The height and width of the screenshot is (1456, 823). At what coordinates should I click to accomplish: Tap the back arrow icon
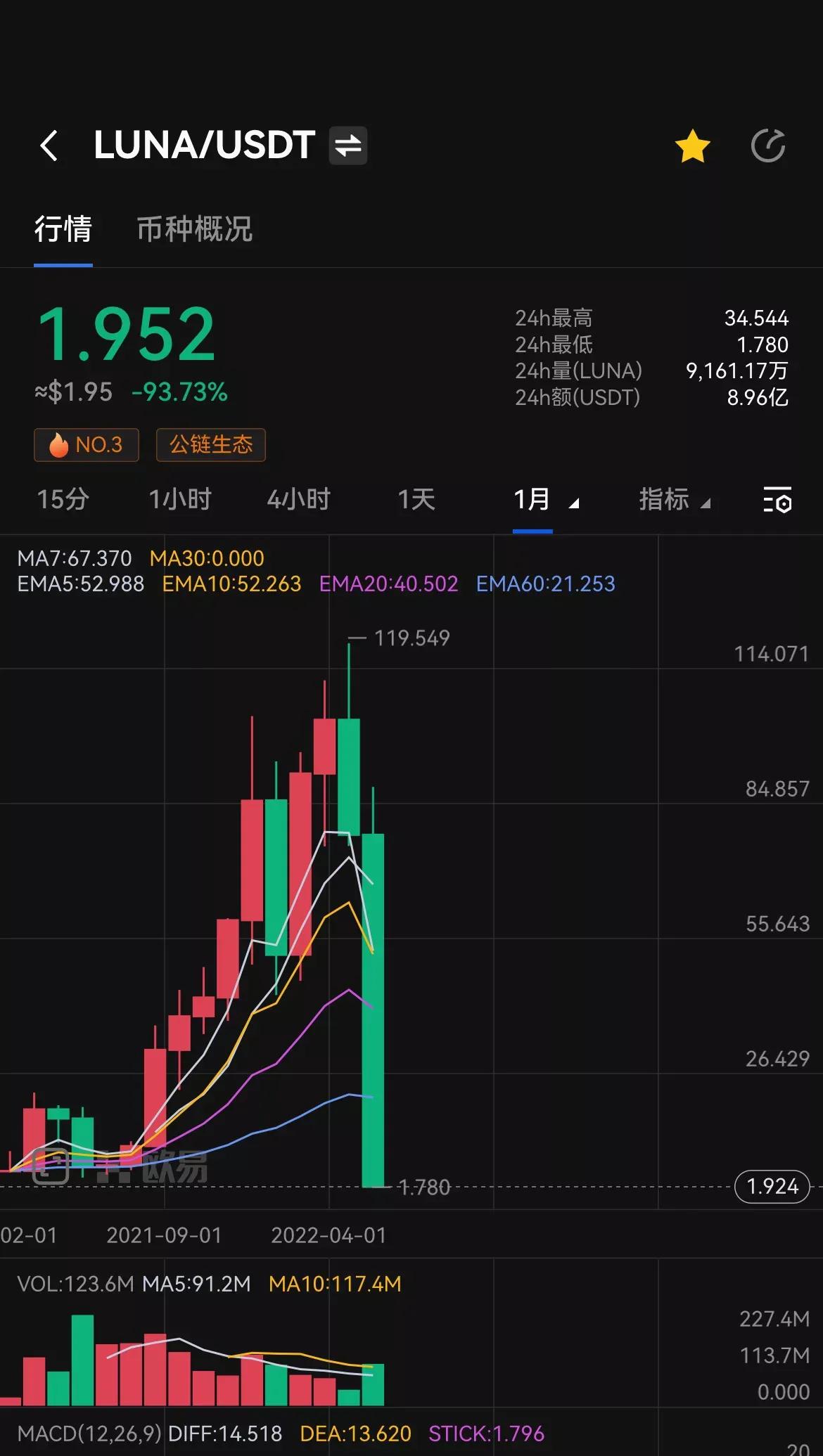[x=48, y=146]
